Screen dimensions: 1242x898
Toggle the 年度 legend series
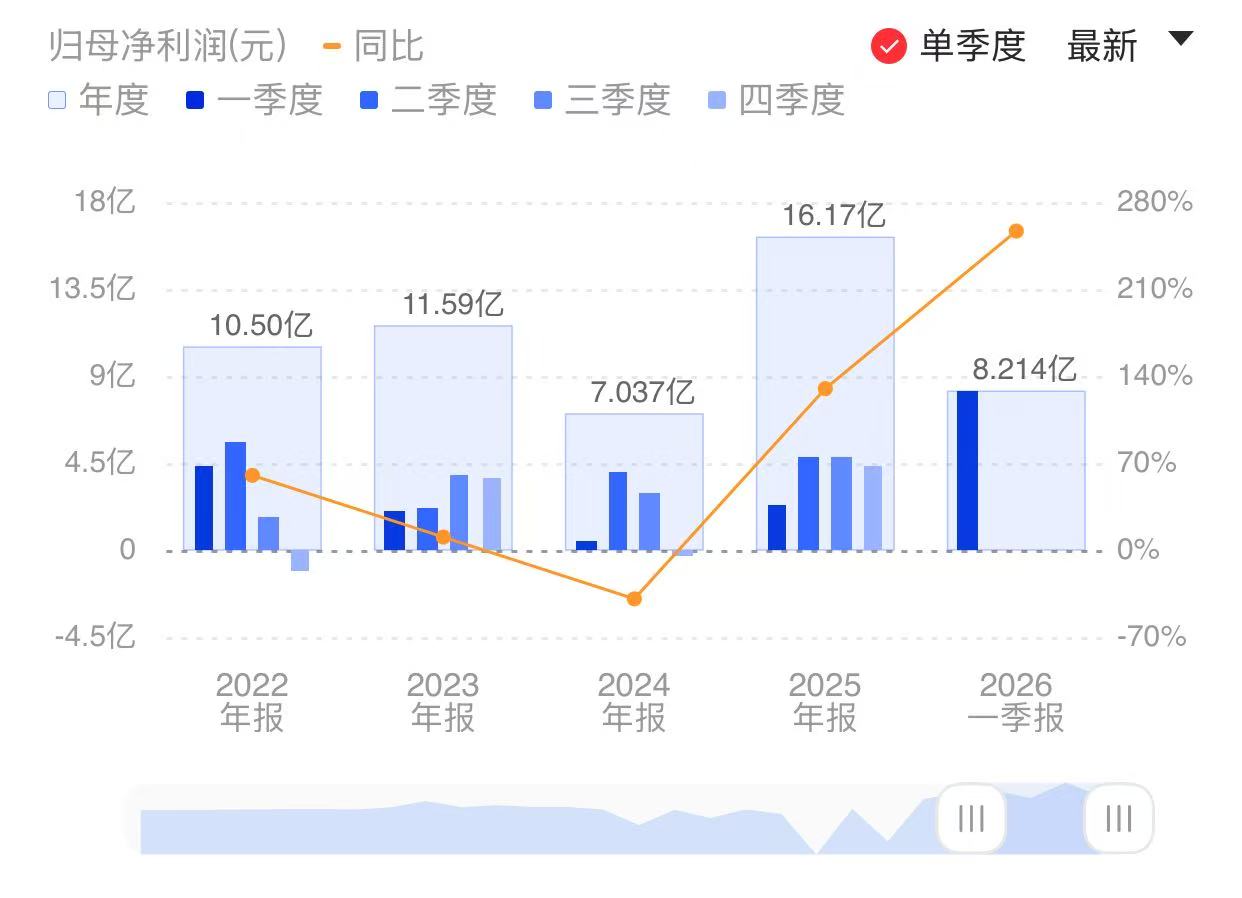point(98,100)
